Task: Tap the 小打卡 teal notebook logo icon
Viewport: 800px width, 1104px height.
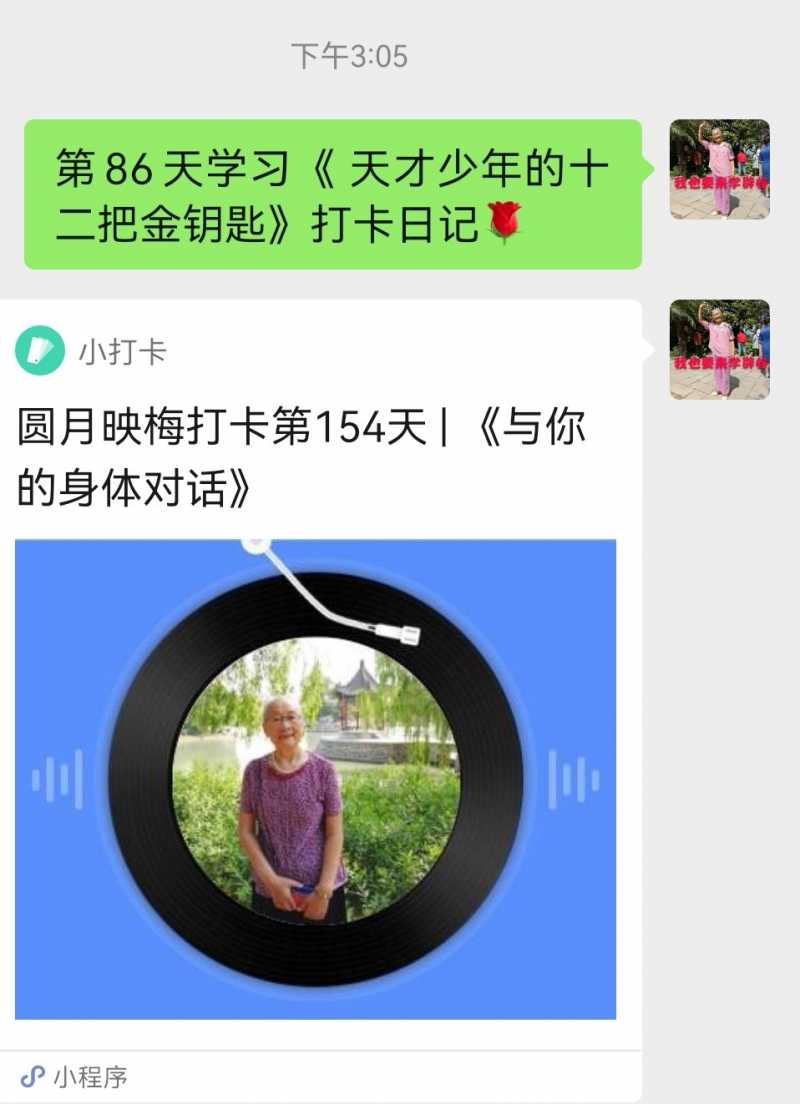Action: point(36,352)
